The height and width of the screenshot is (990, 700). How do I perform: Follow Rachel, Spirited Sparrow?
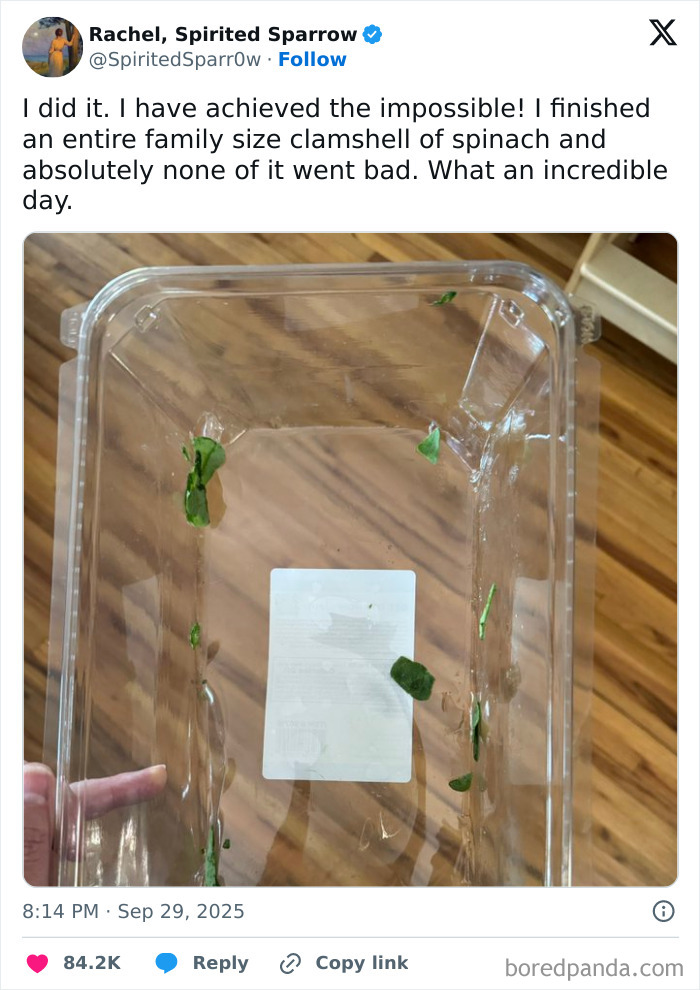[312, 59]
